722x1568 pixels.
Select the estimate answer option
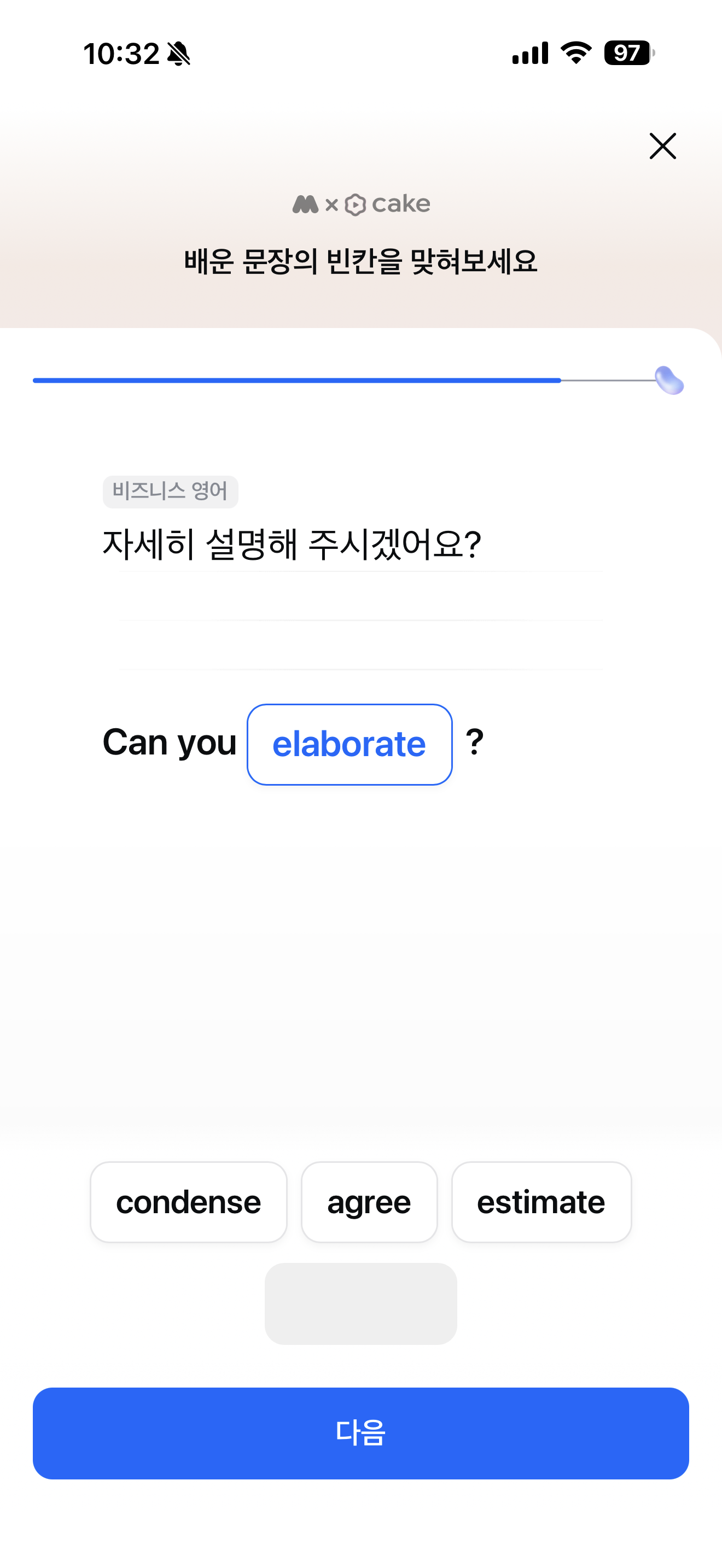pos(541,1202)
